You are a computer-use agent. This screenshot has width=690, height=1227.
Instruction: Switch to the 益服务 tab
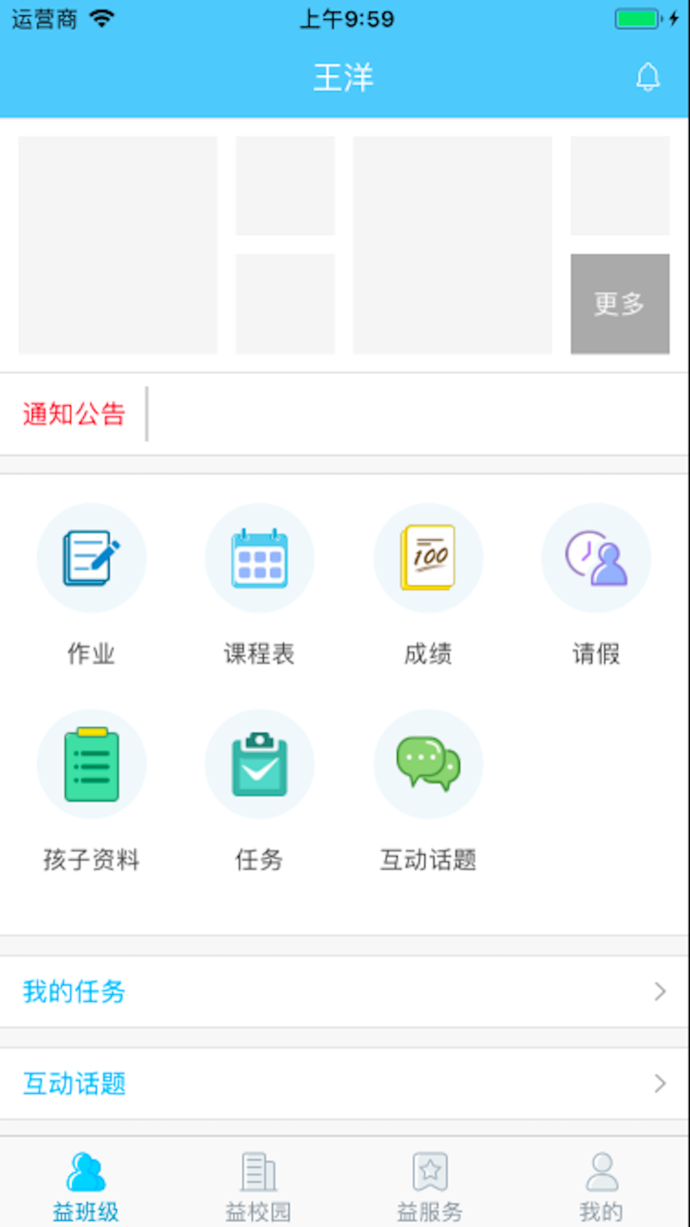point(430,1186)
